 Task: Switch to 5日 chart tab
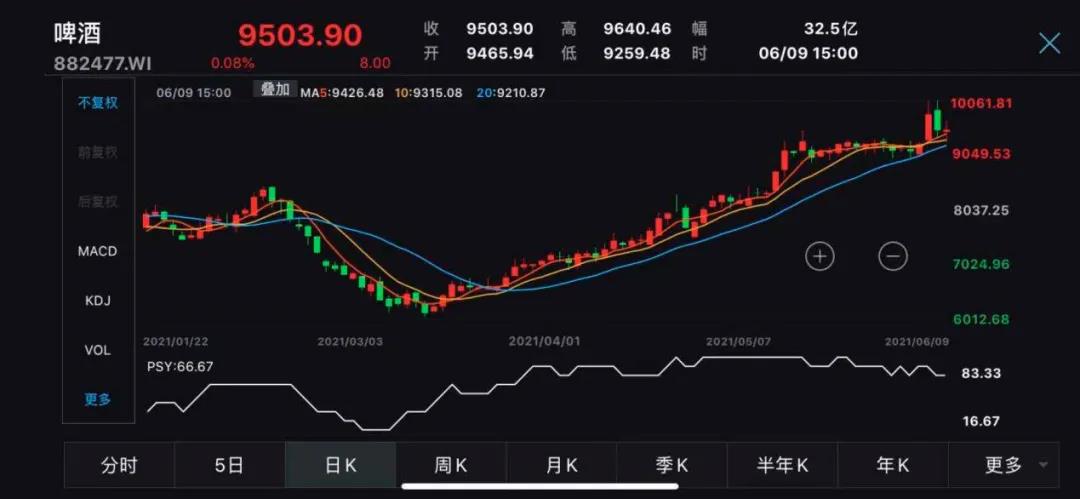tap(229, 465)
